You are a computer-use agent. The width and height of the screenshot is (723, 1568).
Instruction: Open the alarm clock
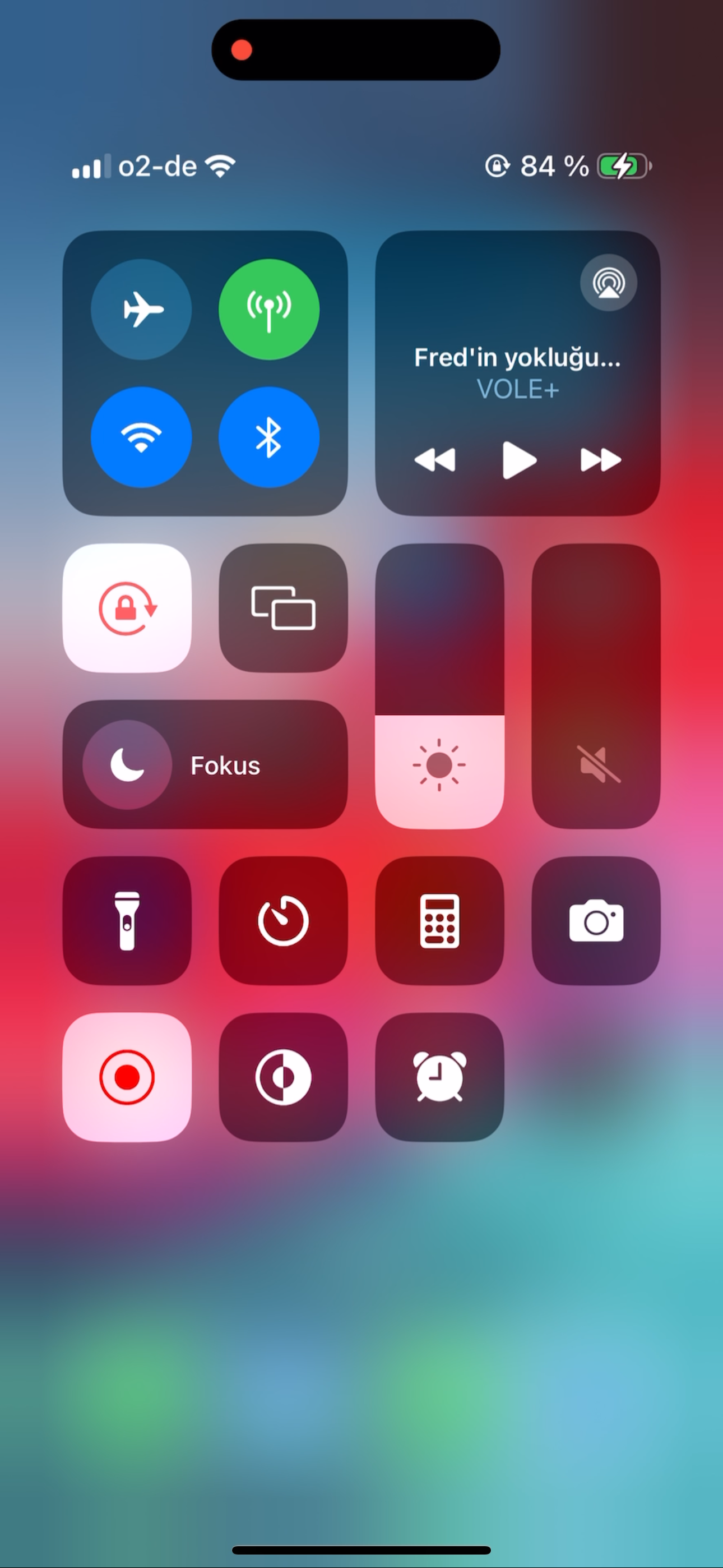pyautogui.click(x=439, y=1077)
